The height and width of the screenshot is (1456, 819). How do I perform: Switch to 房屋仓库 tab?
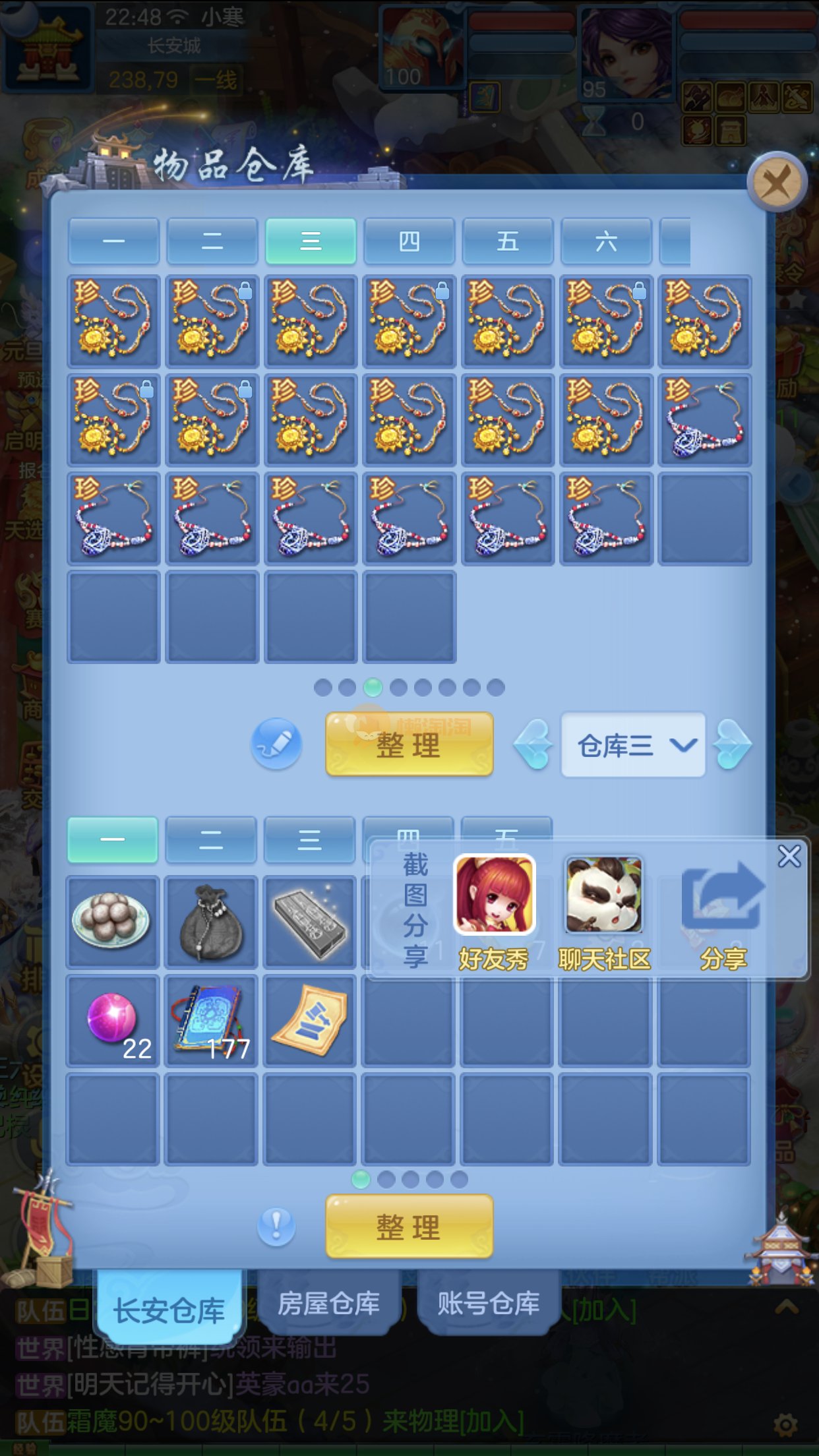tap(328, 1304)
